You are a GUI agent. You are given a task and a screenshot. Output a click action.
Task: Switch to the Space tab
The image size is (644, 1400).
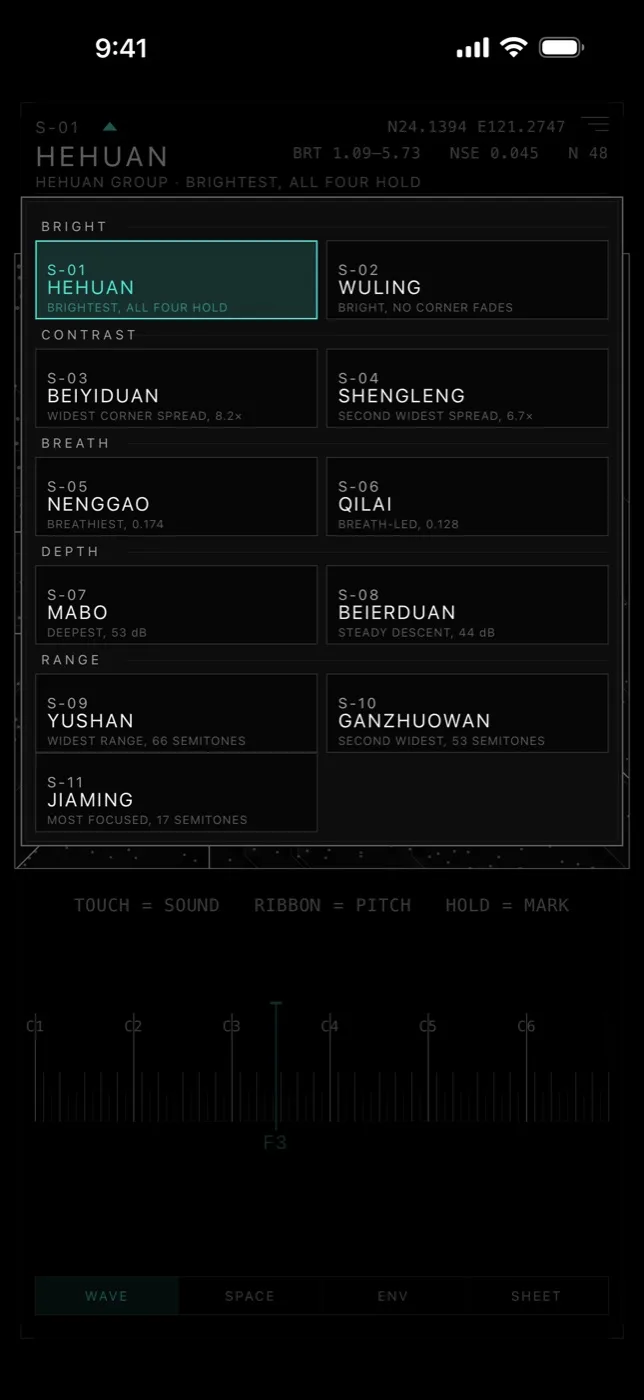(250, 1296)
